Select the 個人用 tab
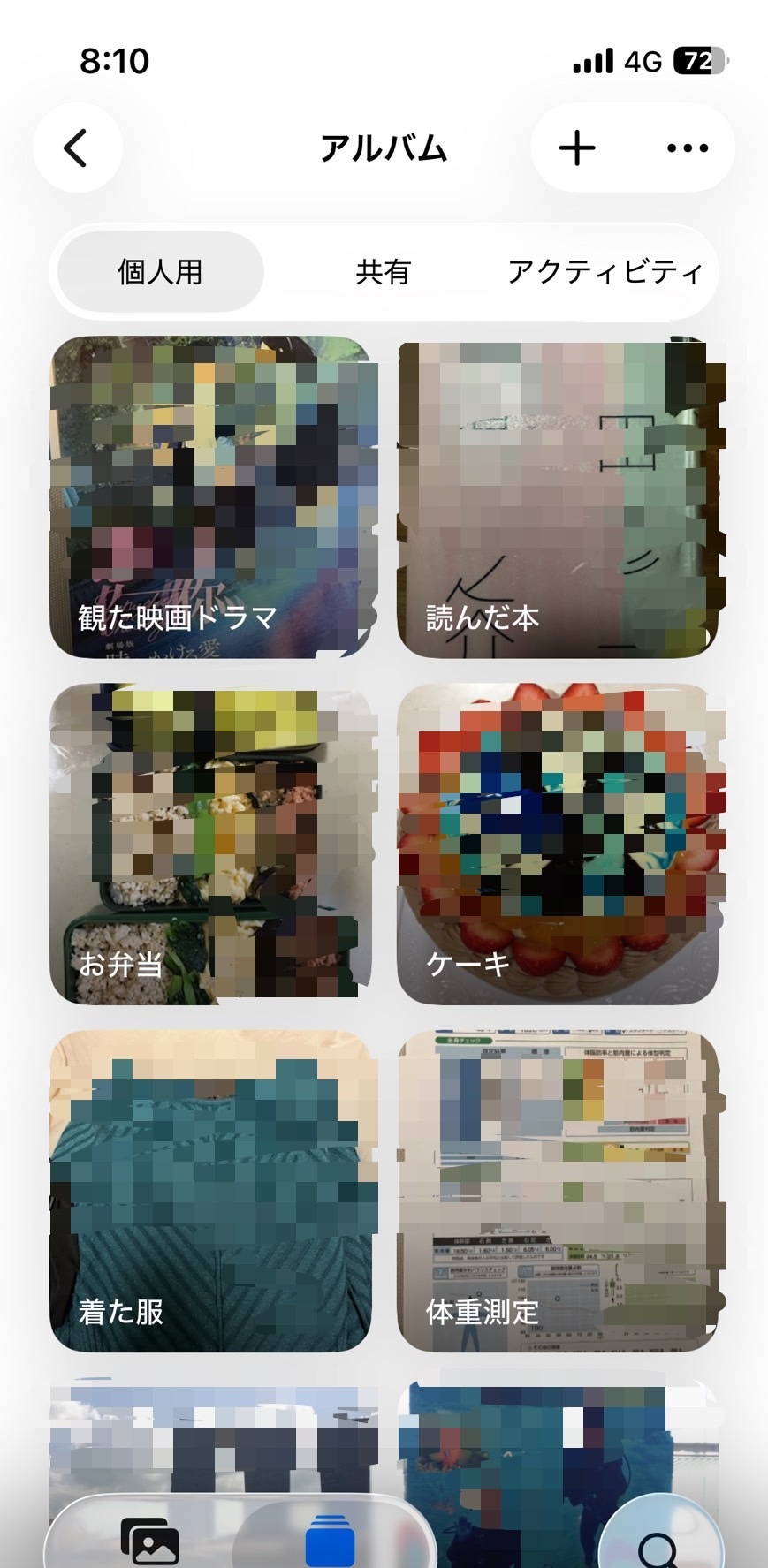Screen dimensions: 768x1568 [160, 271]
